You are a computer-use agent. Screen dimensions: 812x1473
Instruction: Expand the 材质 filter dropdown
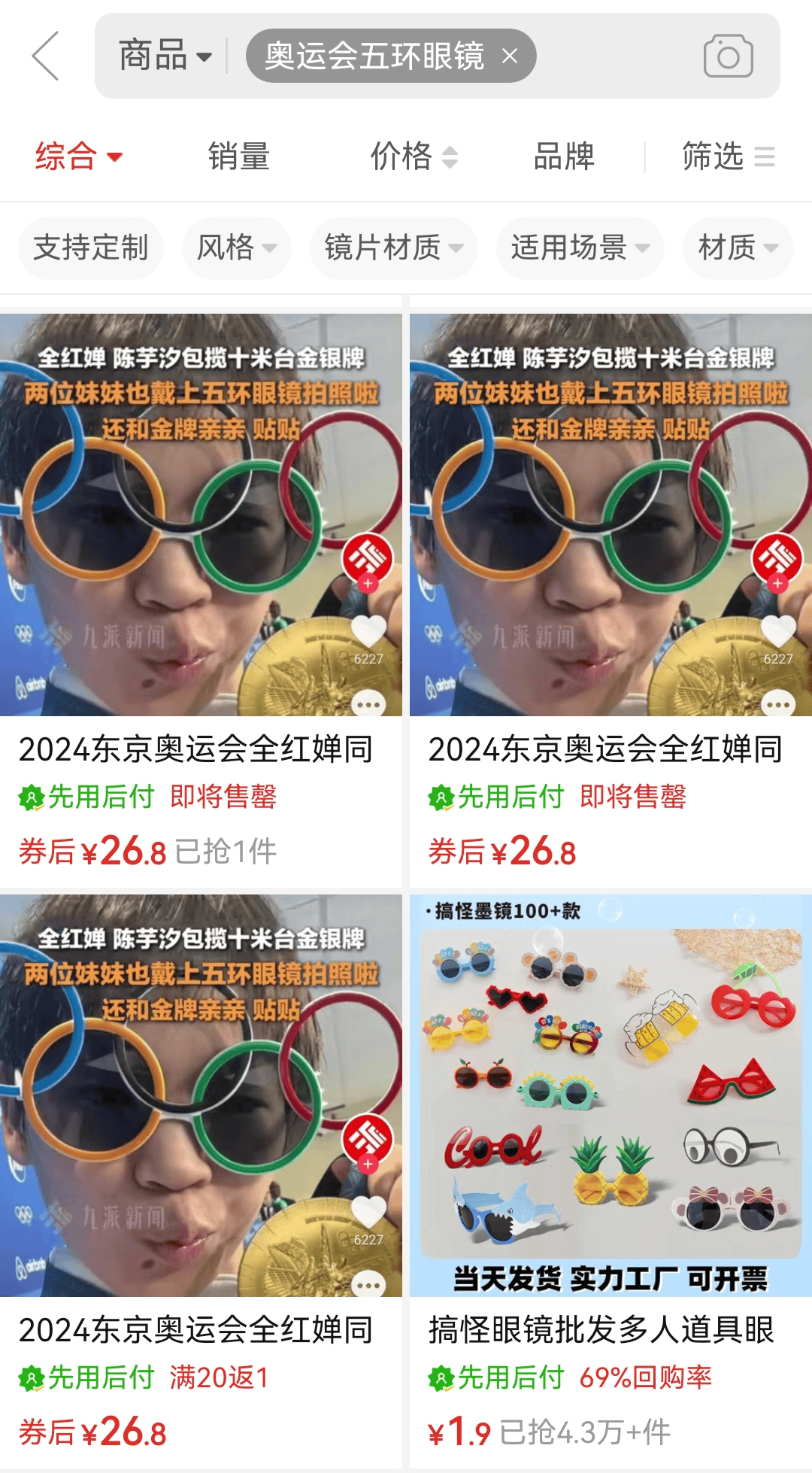[x=738, y=248]
